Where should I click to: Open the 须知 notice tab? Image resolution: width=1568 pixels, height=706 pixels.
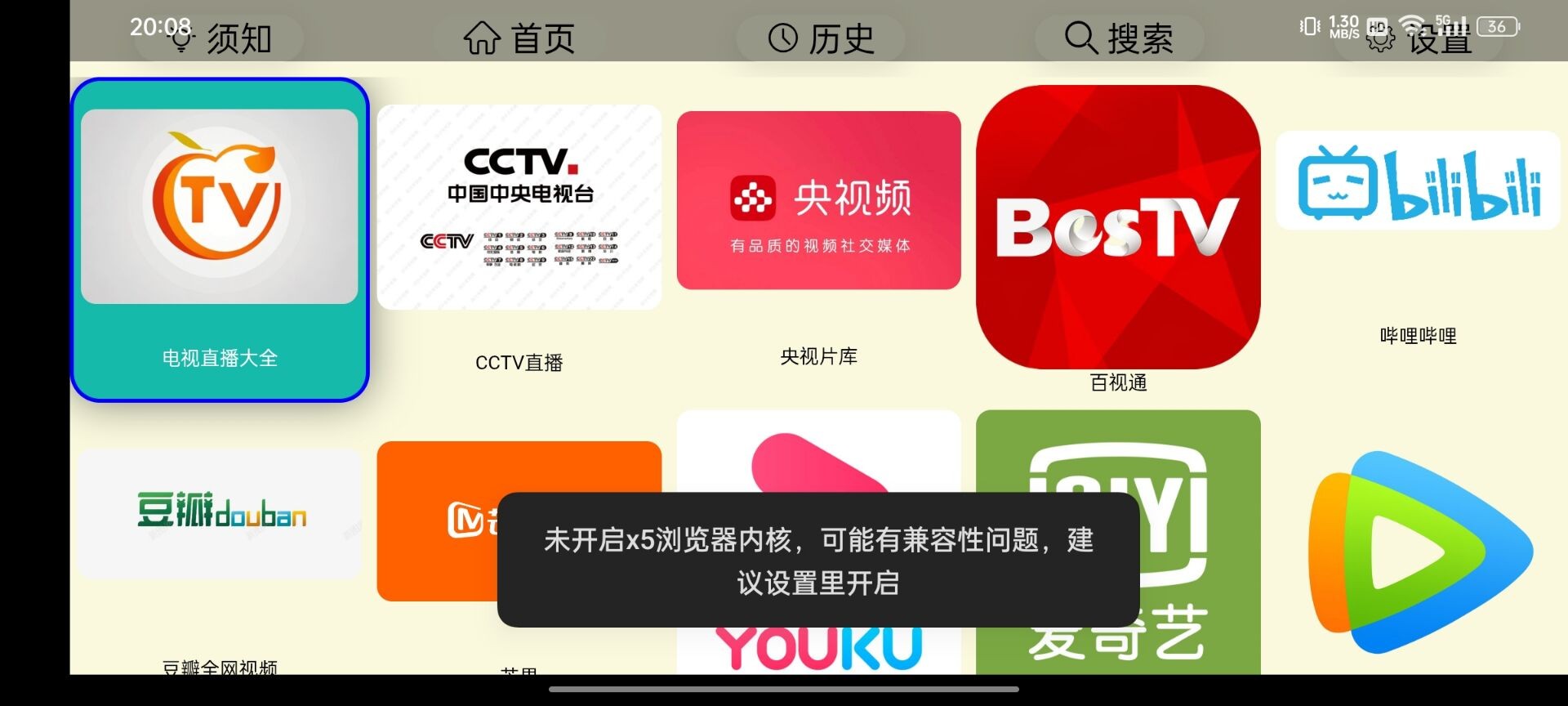pyautogui.click(x=220, y=38)
